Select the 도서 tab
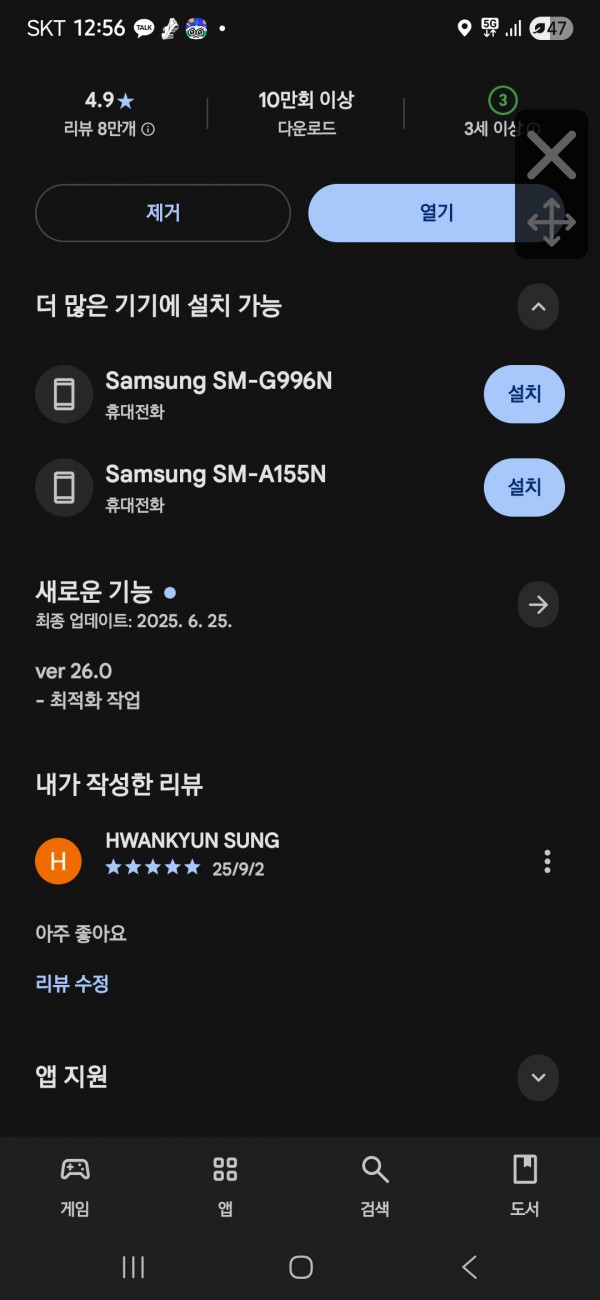 [525, 1186]
